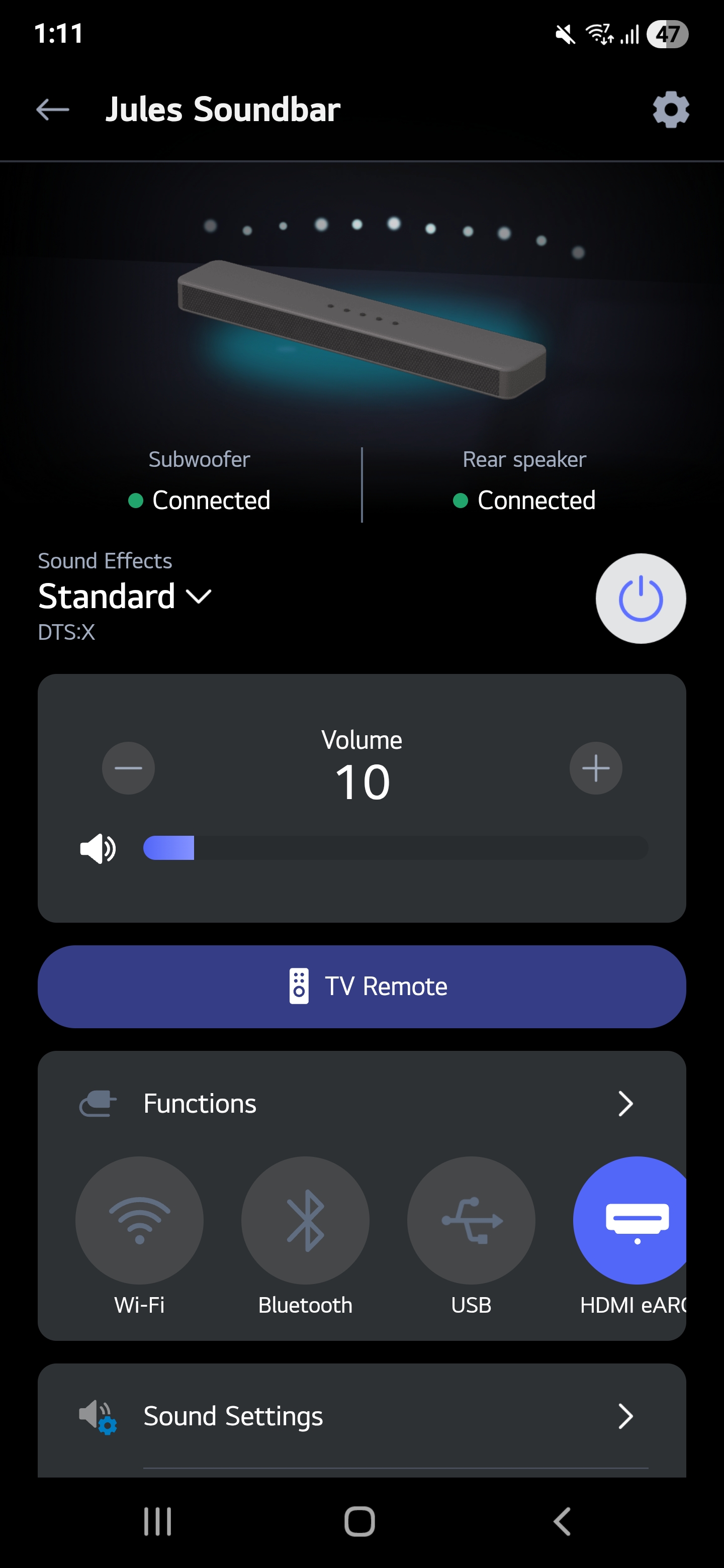Mute using the speaker icon
This screenshot has width=724, height=1568.
tap(98, 848)
